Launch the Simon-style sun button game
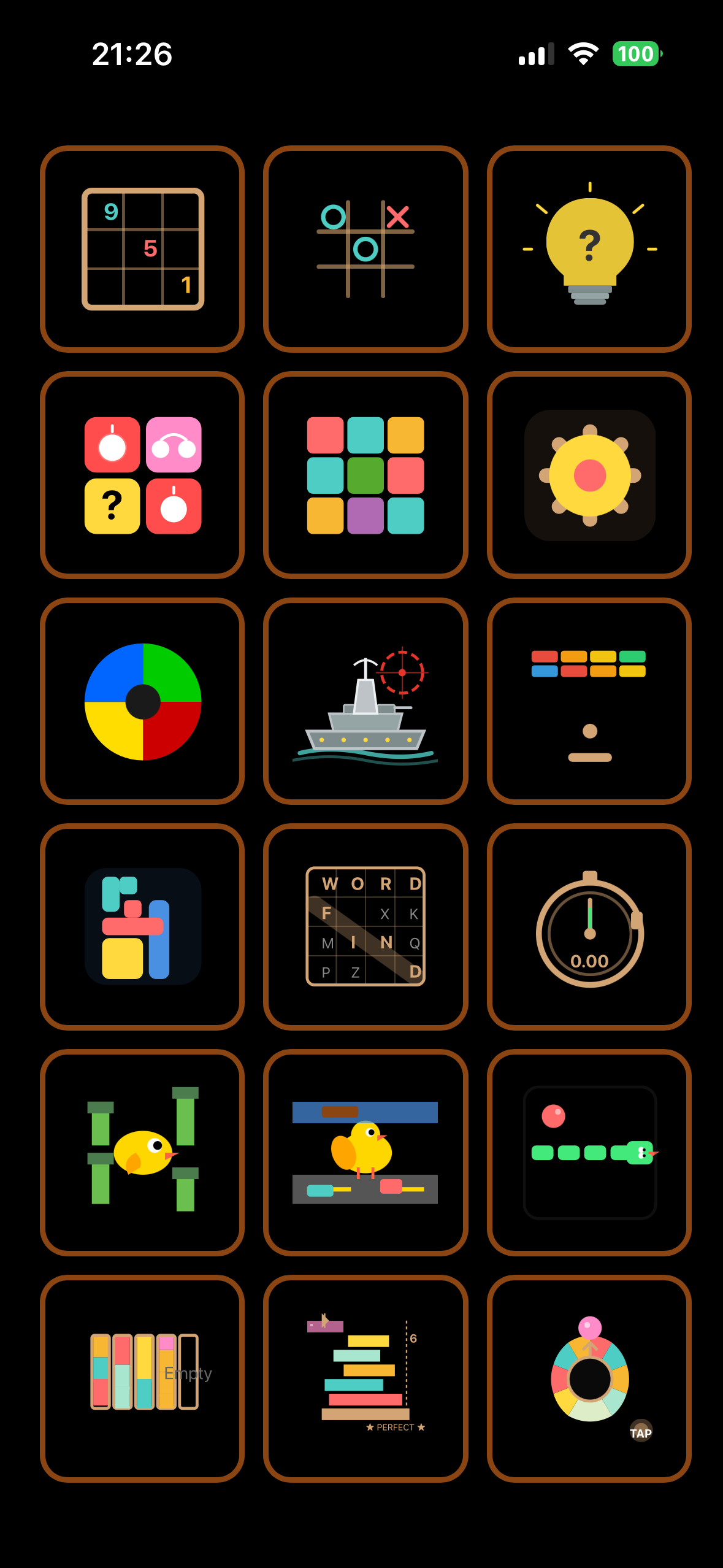This screenshot has width=723, height=1568. tap(589, 475)
